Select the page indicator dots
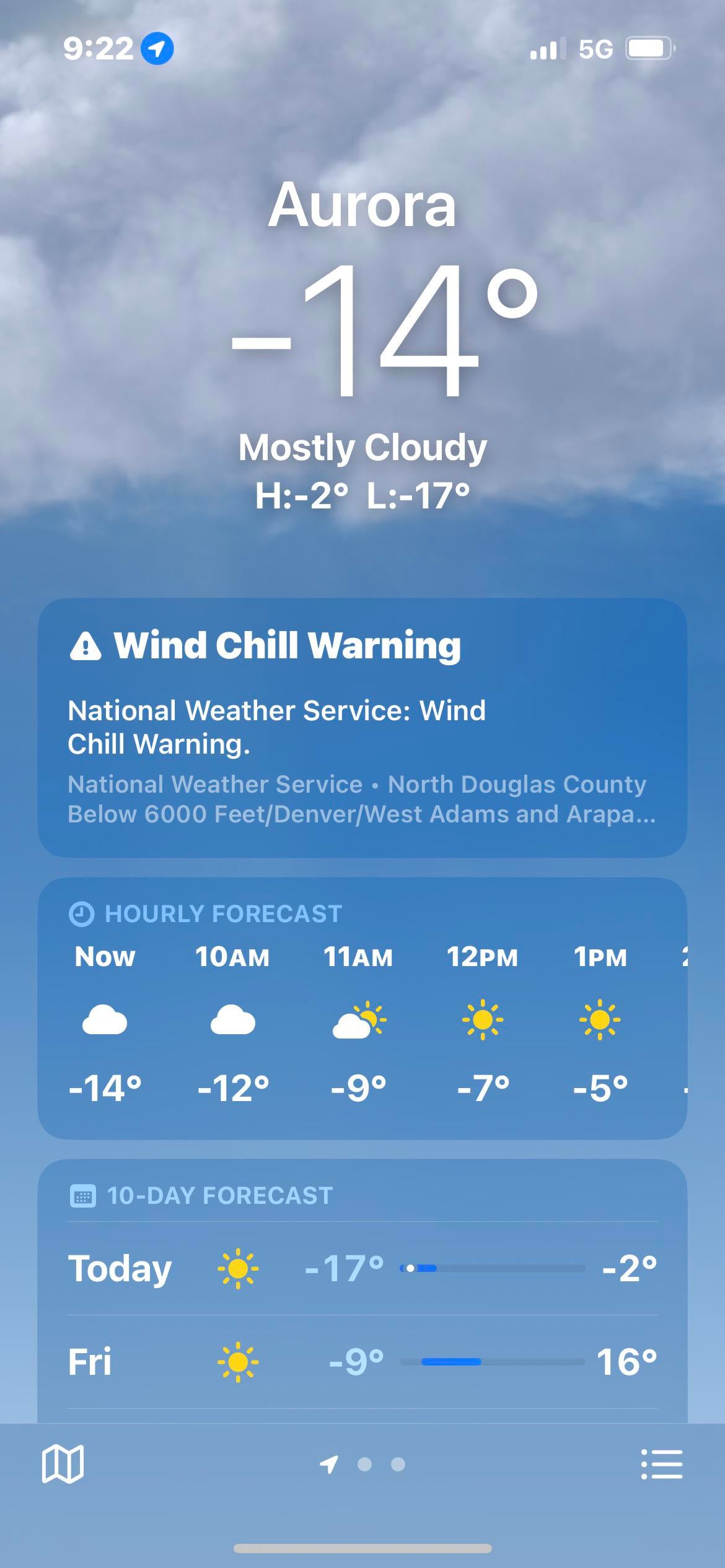The width and height of the screenshot is (725, 1568). click(364, 1465)
